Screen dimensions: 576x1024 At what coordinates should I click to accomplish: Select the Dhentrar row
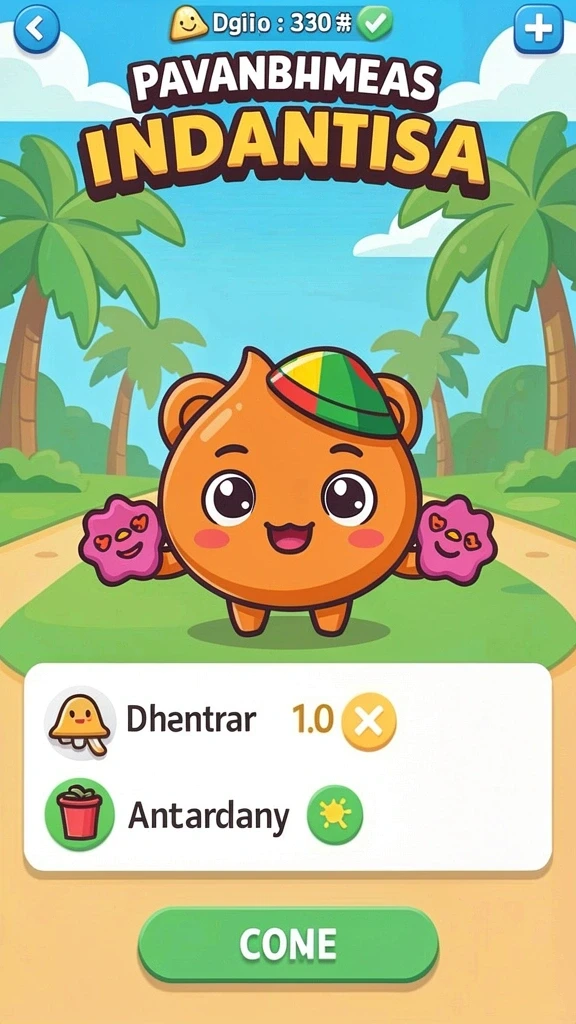287,721
